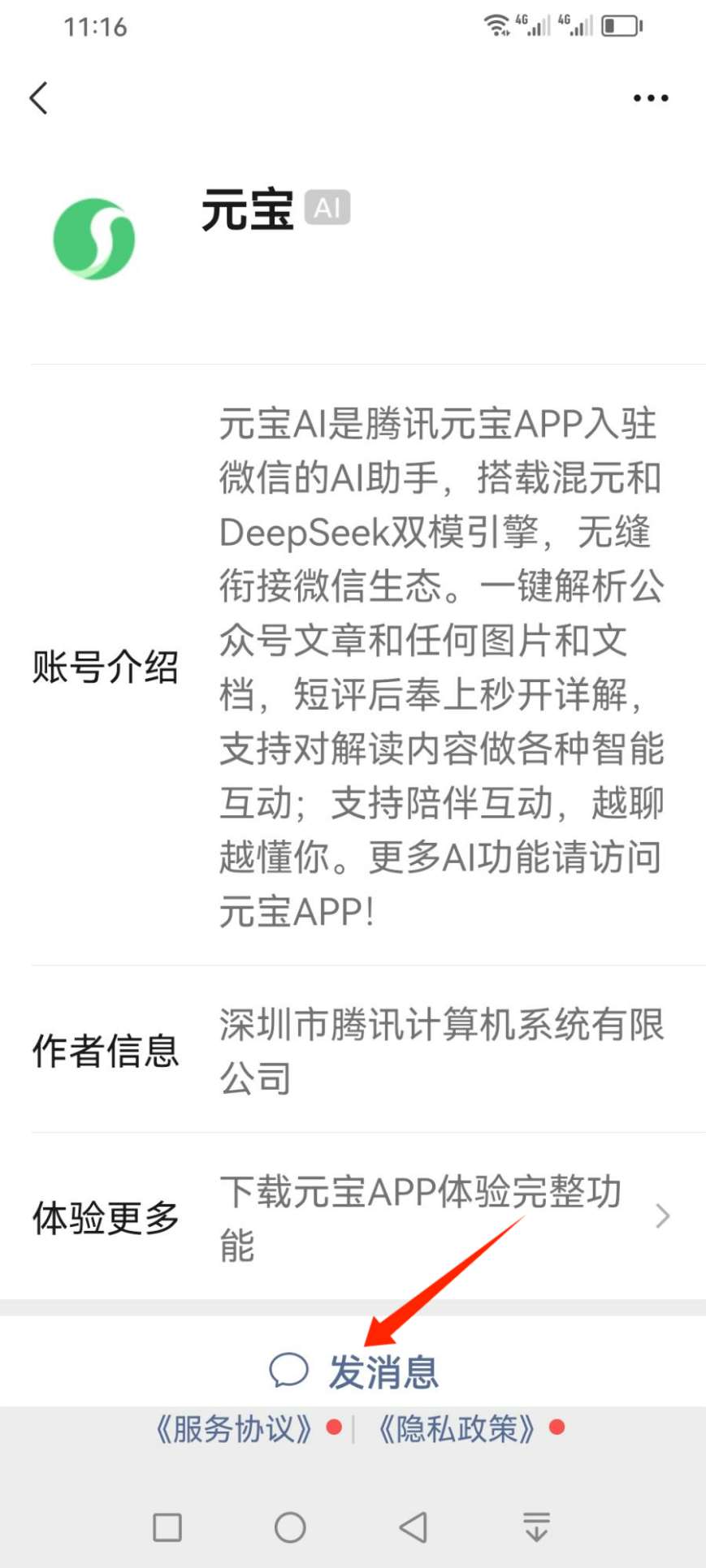Open the 体验更多 download 元宝APP row
Image resolution: width=706 pixels, height=1568 pixels.
353,1216
